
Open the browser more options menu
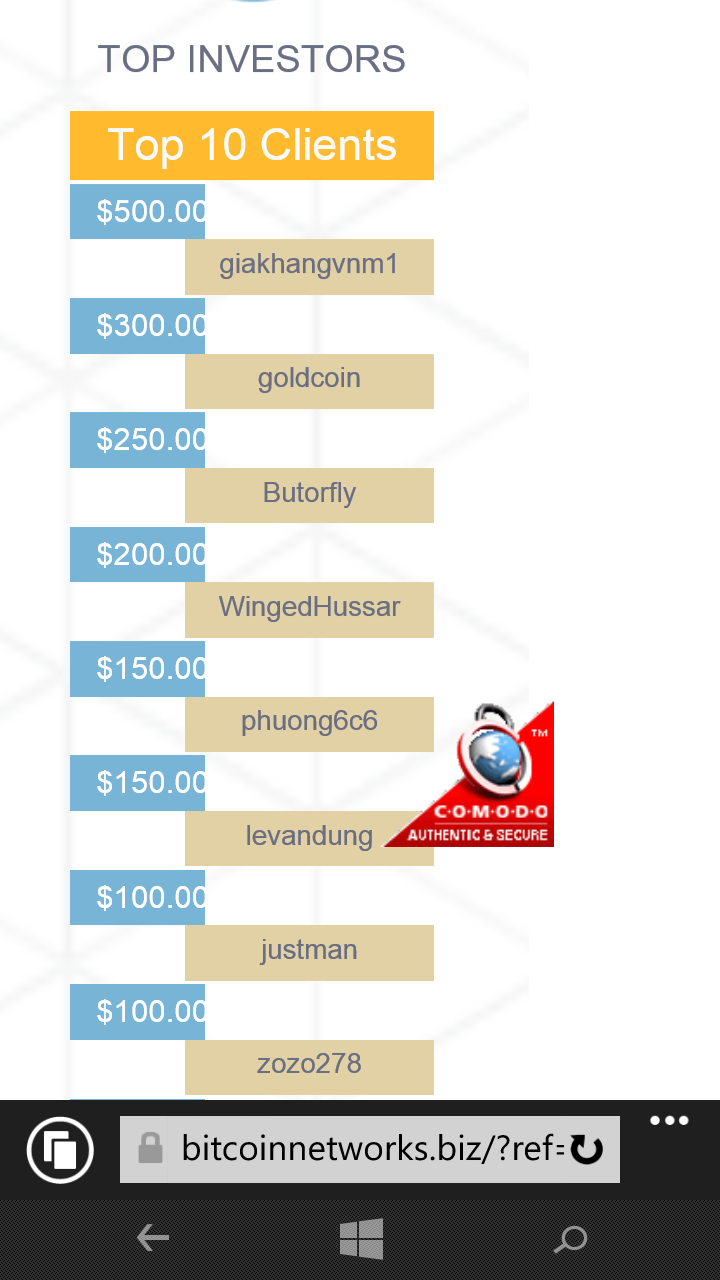[669, 1121]
